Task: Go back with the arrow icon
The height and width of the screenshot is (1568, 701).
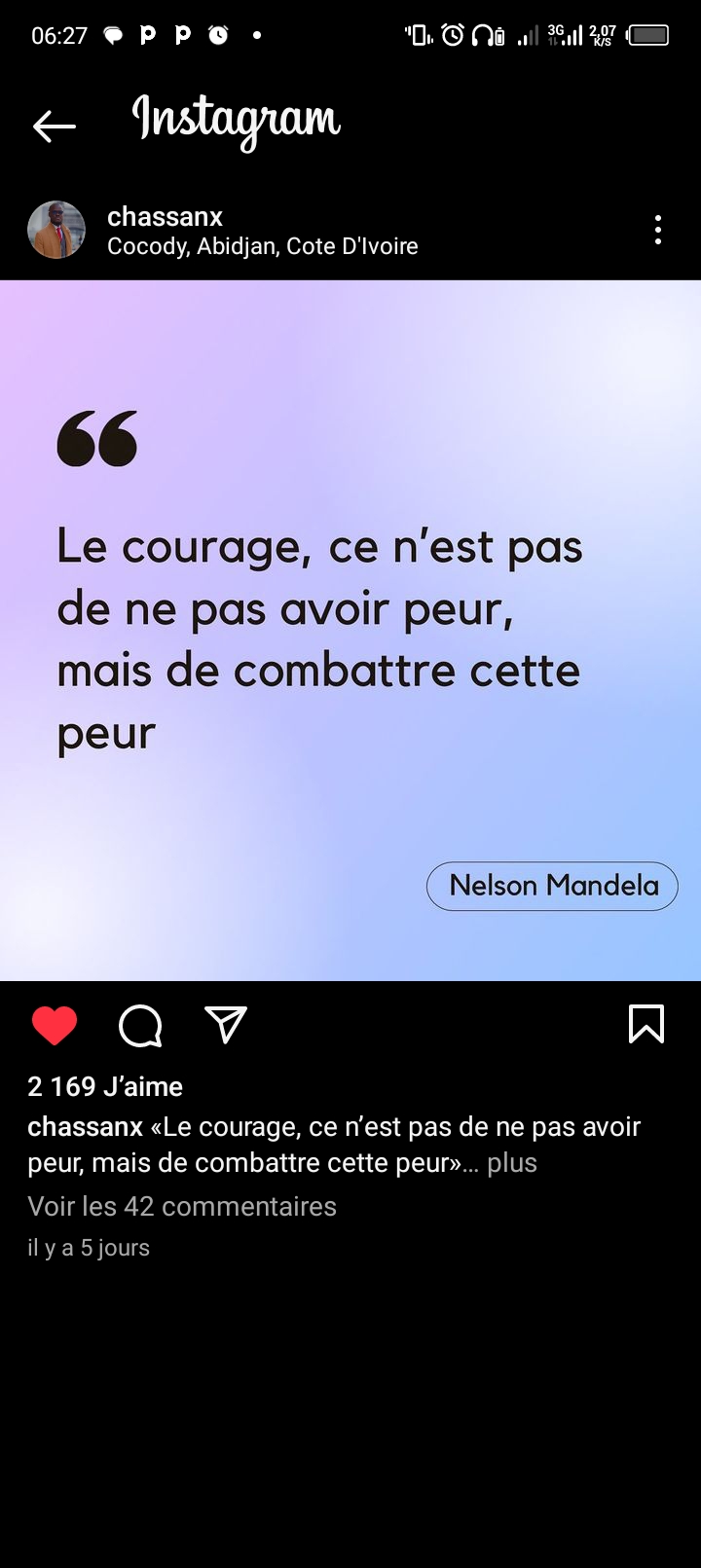Action: 54,127
